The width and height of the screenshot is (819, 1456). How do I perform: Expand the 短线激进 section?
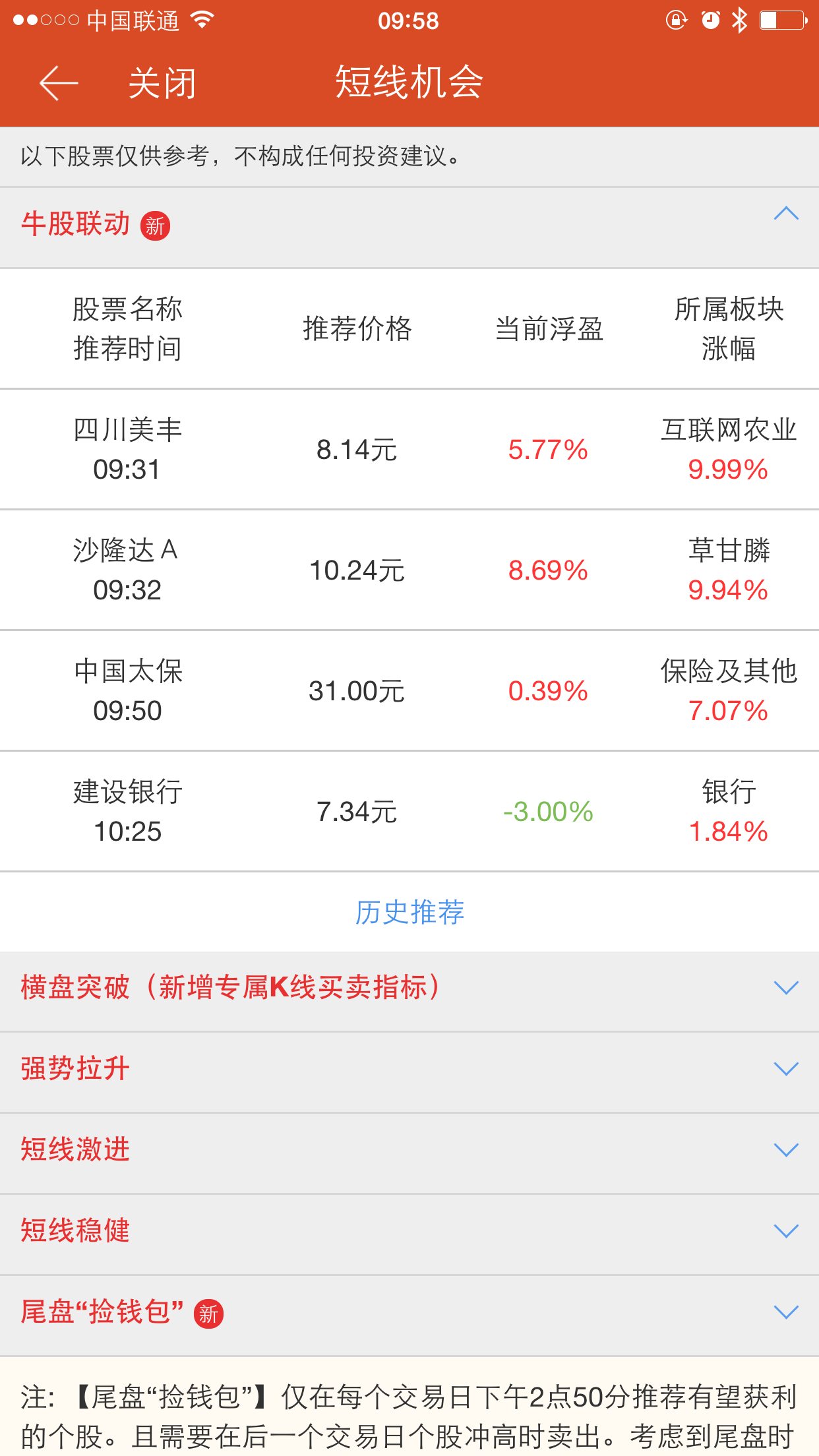[x=409, y=1150]
